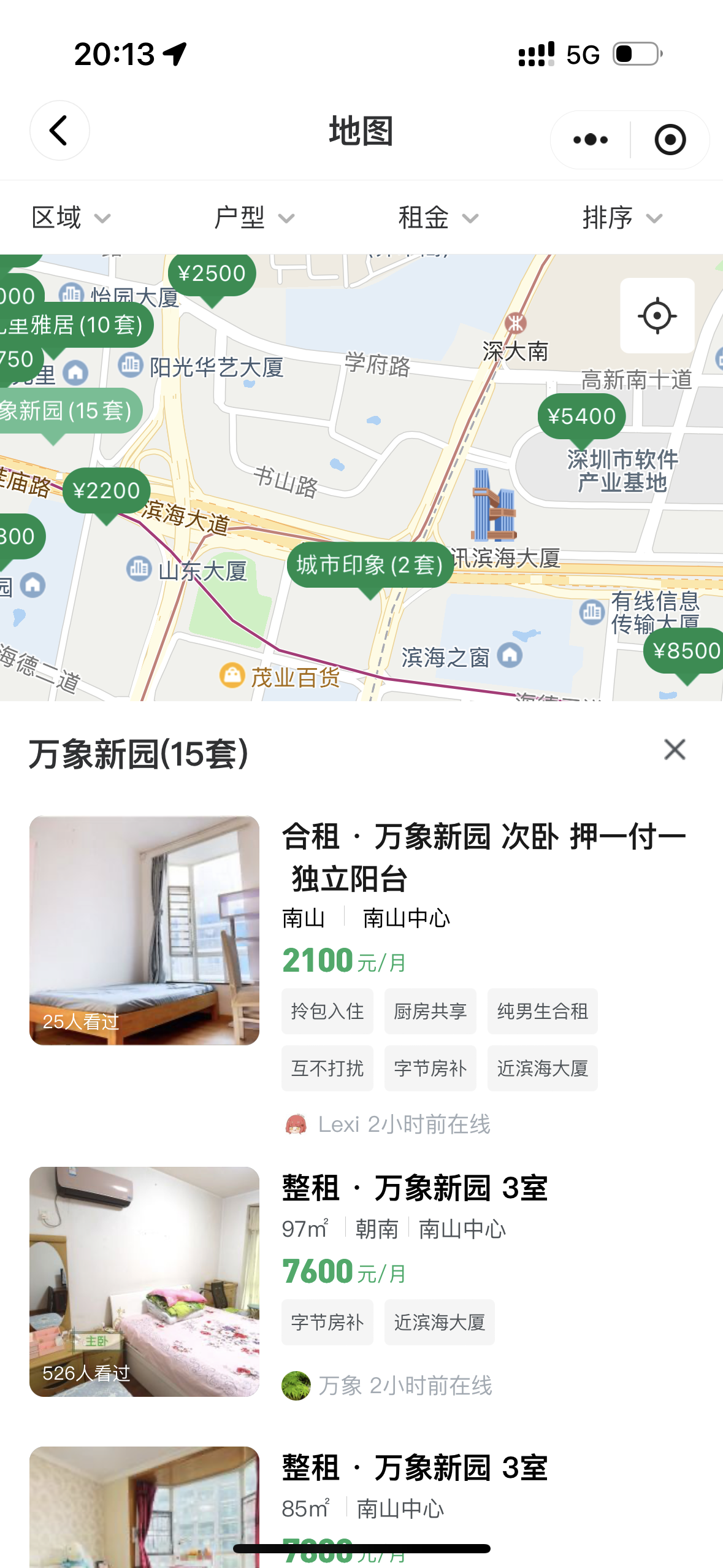Expand the 户型 filter dropdown
This screenshot has width=723, height=1568.
254,218
